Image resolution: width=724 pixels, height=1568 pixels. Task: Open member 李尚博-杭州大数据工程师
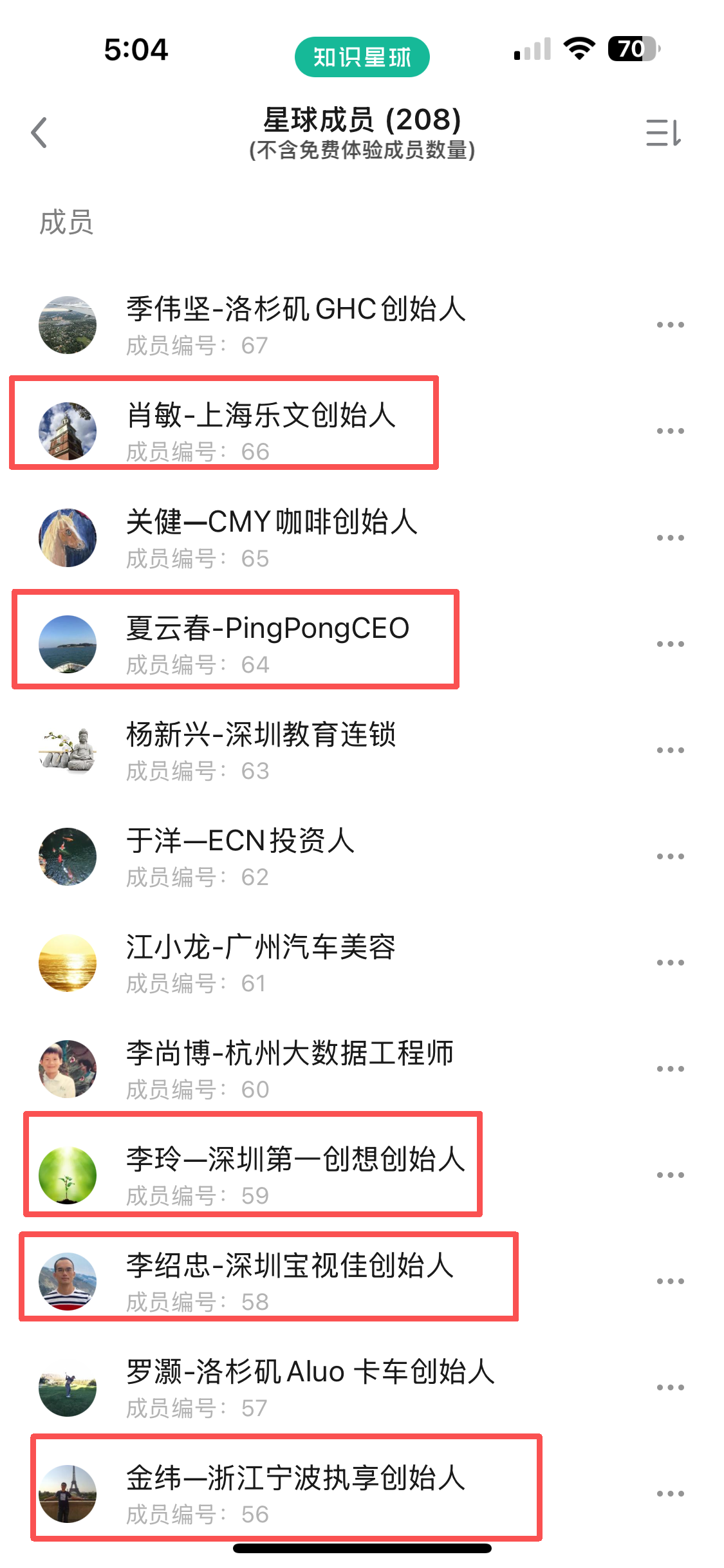click(x=290, y=1069)
